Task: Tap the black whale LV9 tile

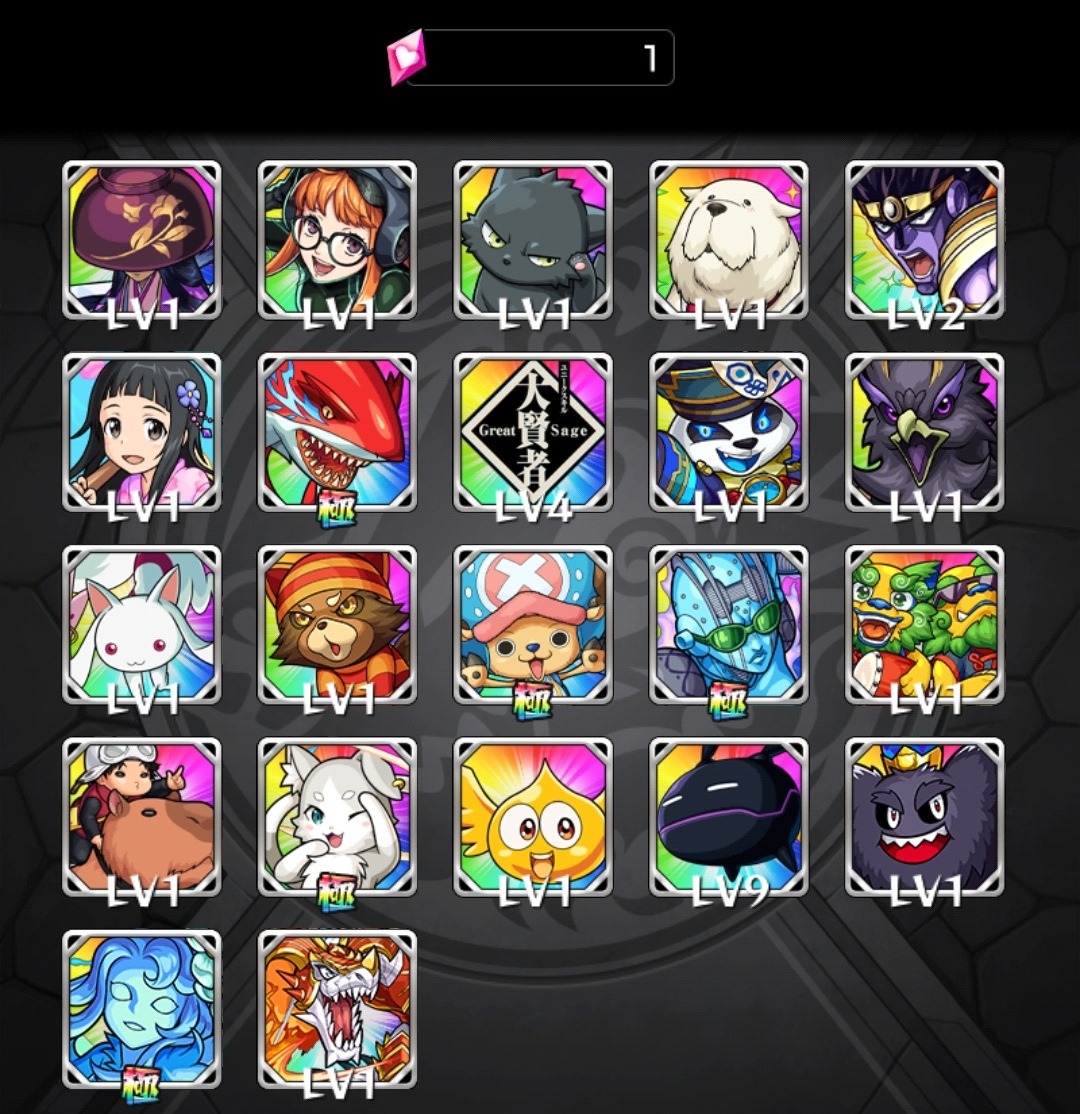Action: [x=729, y=817]
